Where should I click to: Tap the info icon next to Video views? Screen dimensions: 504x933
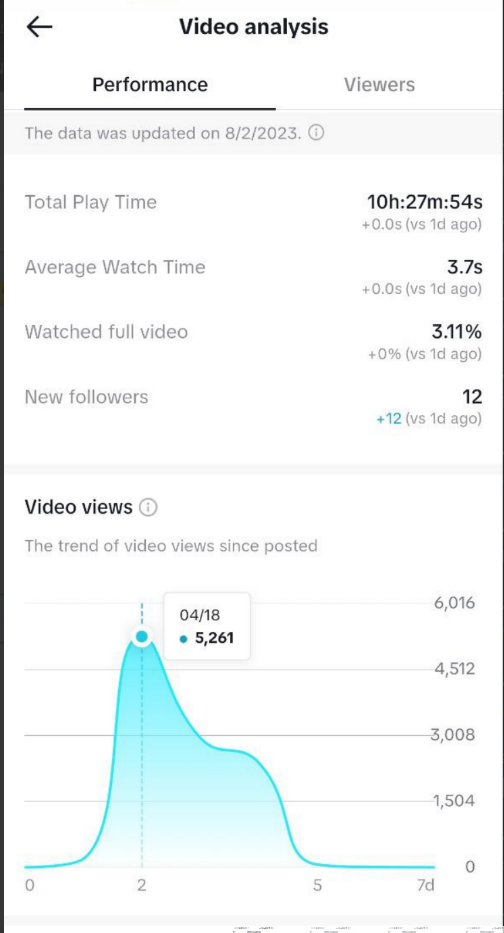[x=148, y=508]
